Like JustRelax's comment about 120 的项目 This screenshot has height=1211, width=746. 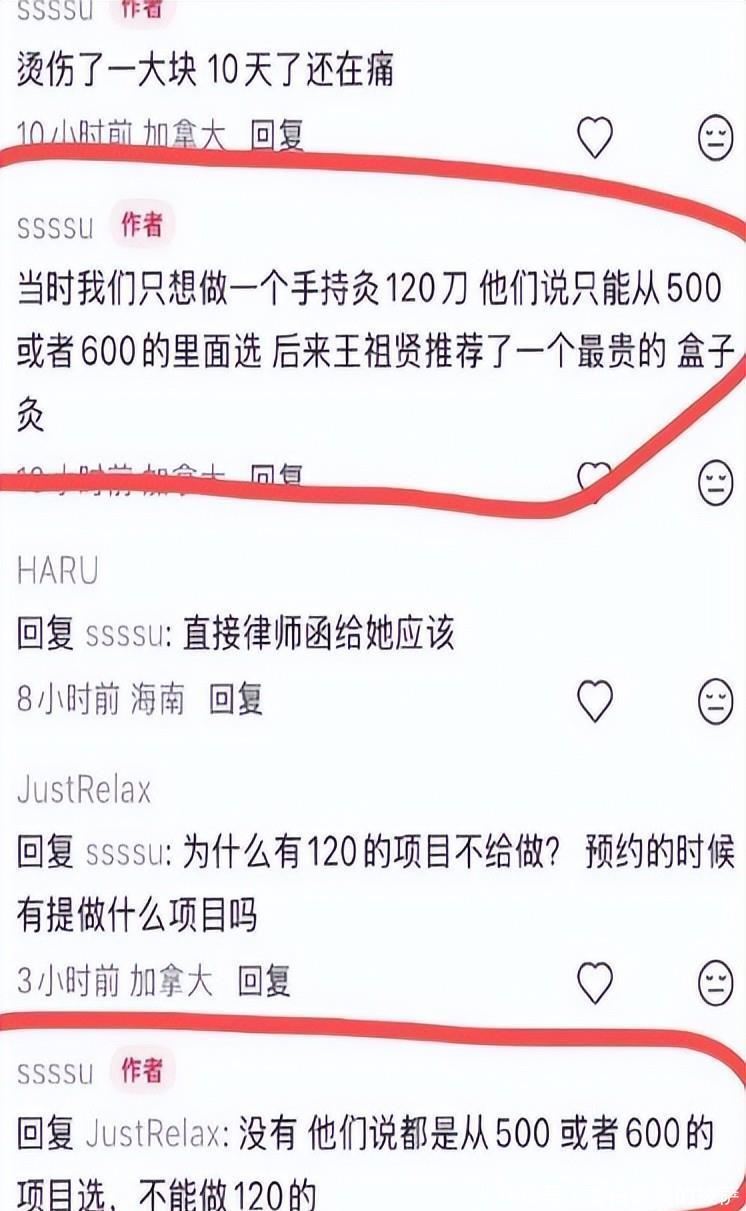595,982
